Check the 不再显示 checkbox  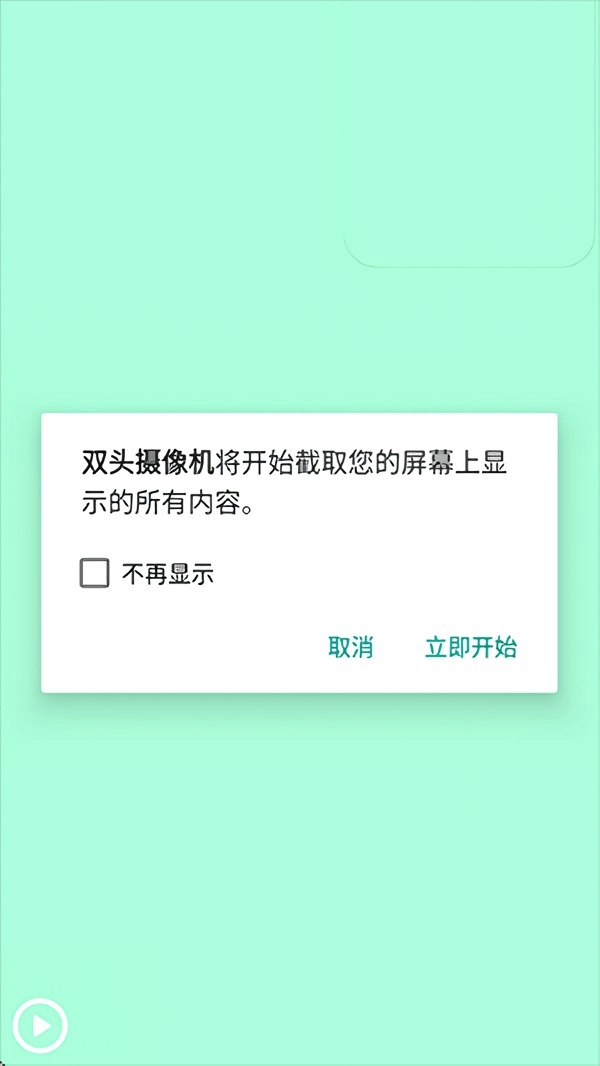tap(95, 573)
